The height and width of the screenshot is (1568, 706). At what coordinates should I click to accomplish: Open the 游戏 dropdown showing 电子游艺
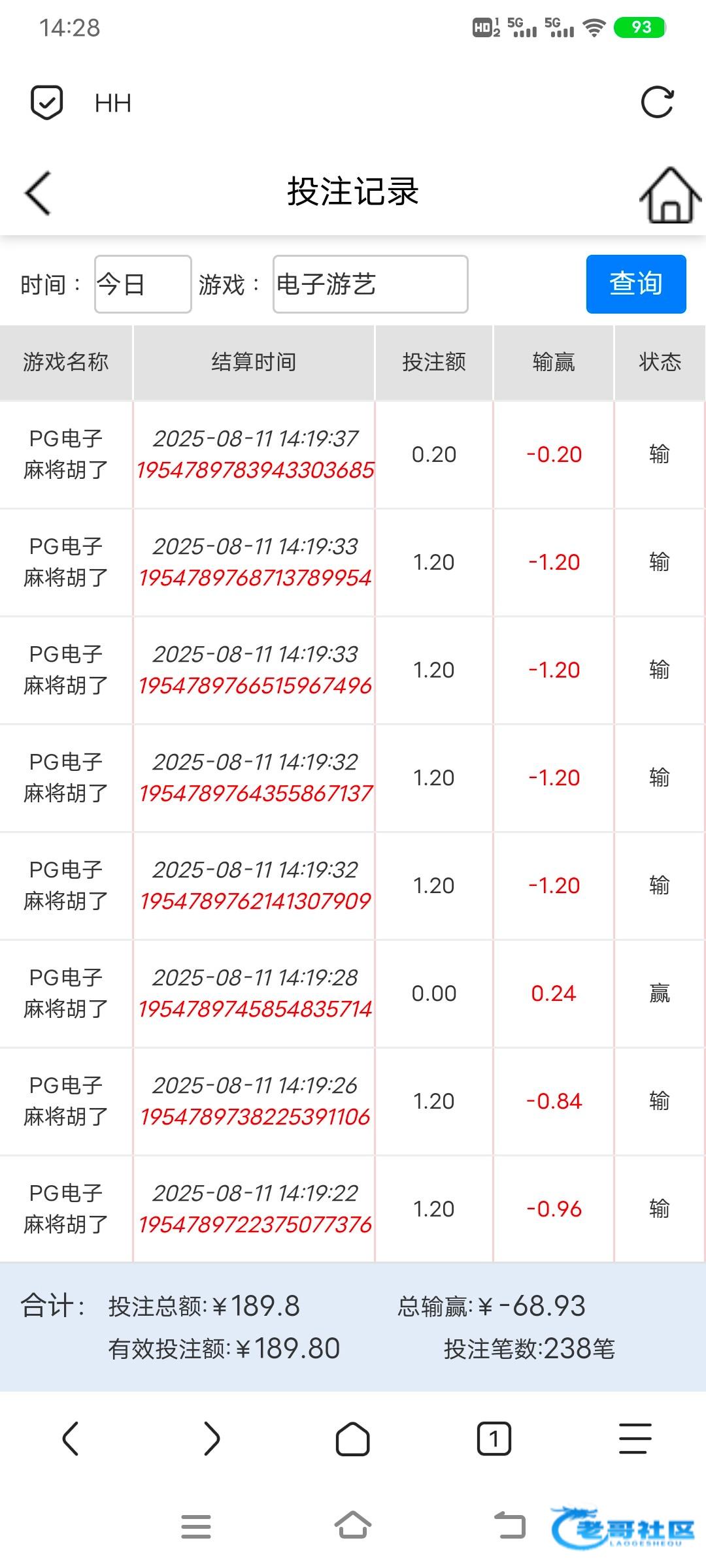coord(370,284)
